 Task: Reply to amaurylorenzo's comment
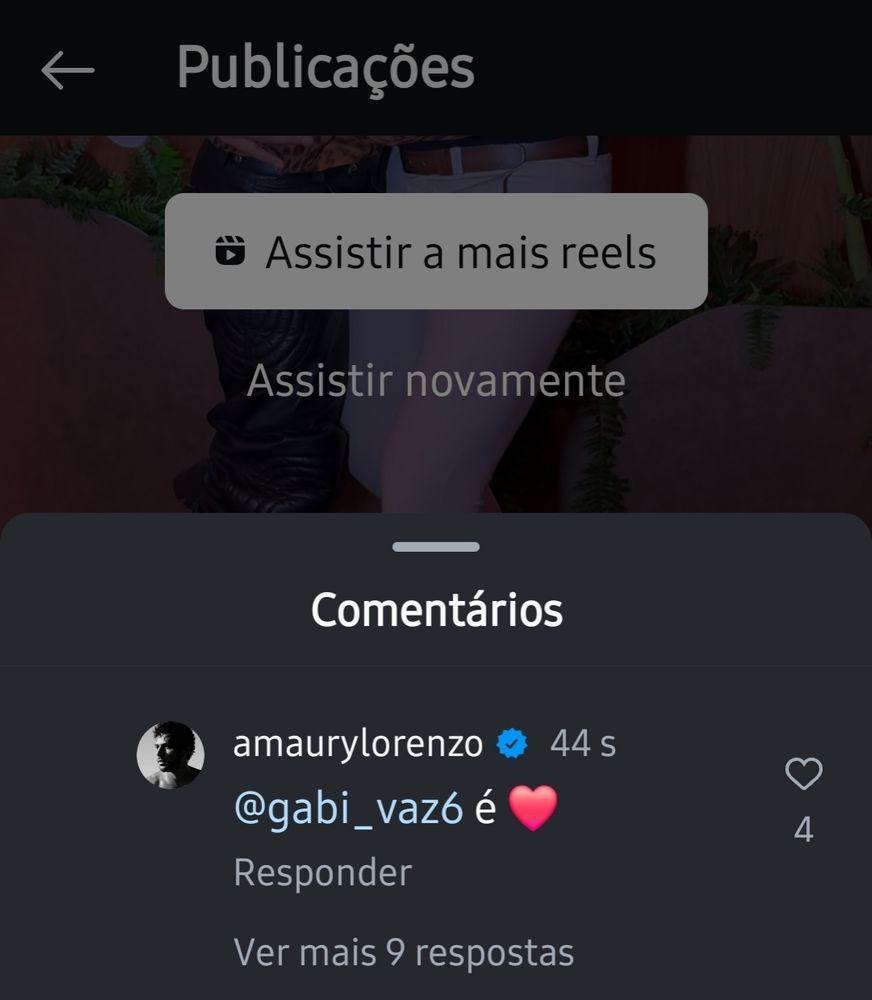tap(322, 873)
